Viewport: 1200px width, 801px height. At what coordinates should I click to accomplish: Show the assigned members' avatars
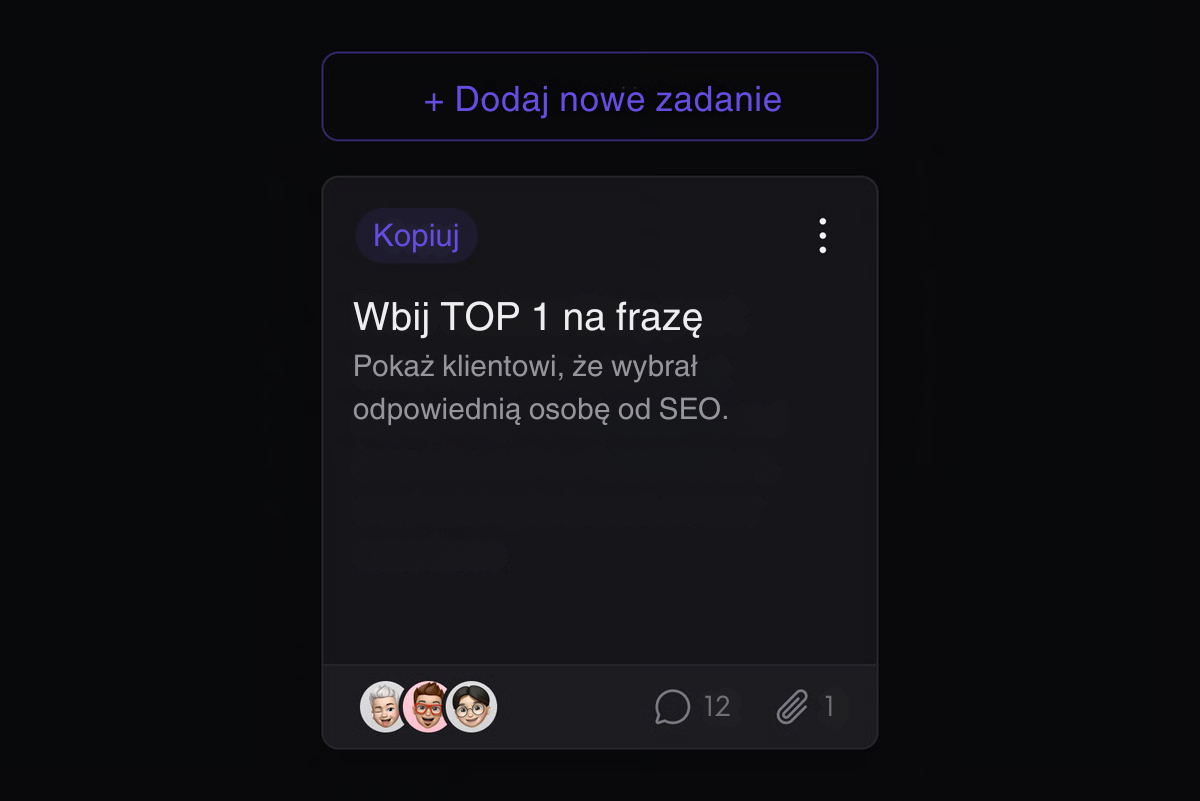click(428, 707)
